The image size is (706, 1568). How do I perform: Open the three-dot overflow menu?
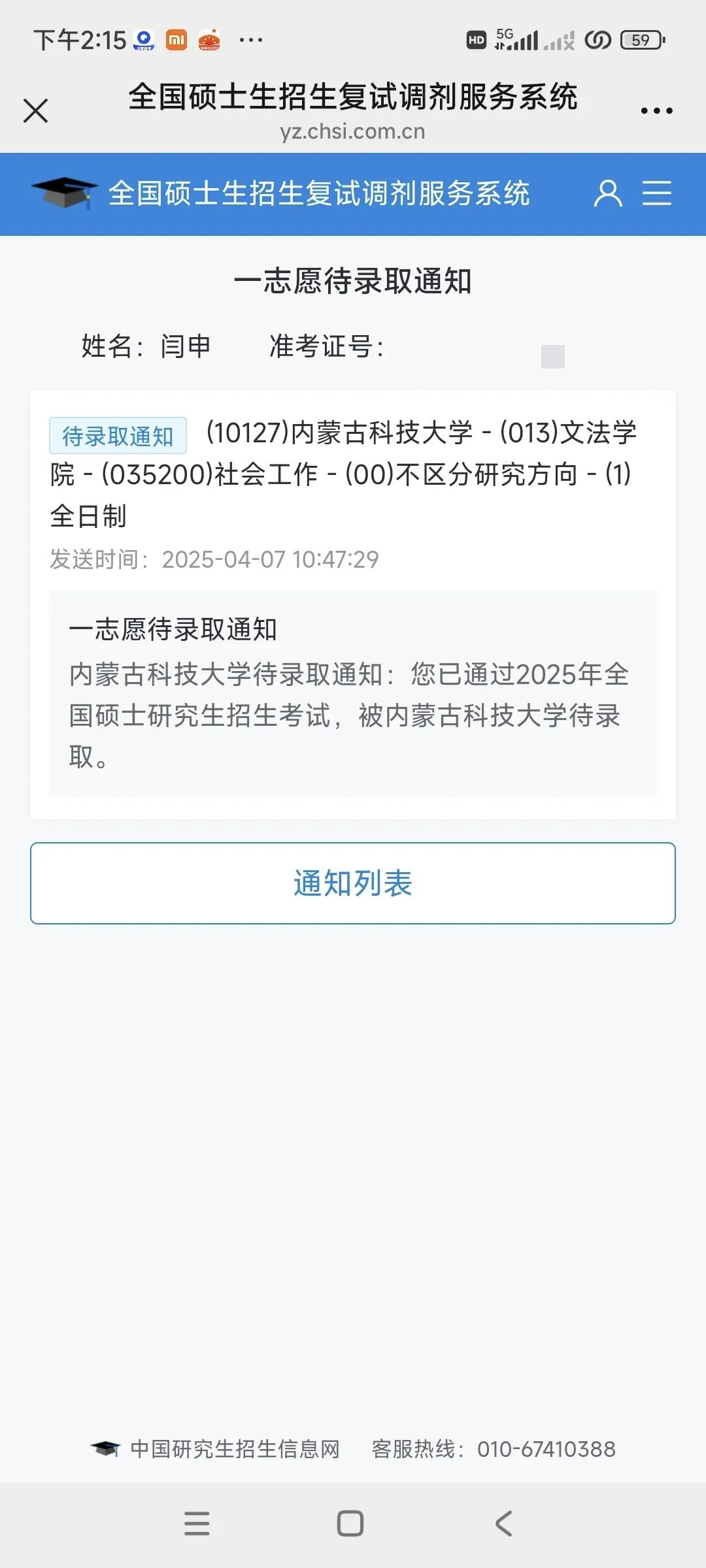coord(656,111)
